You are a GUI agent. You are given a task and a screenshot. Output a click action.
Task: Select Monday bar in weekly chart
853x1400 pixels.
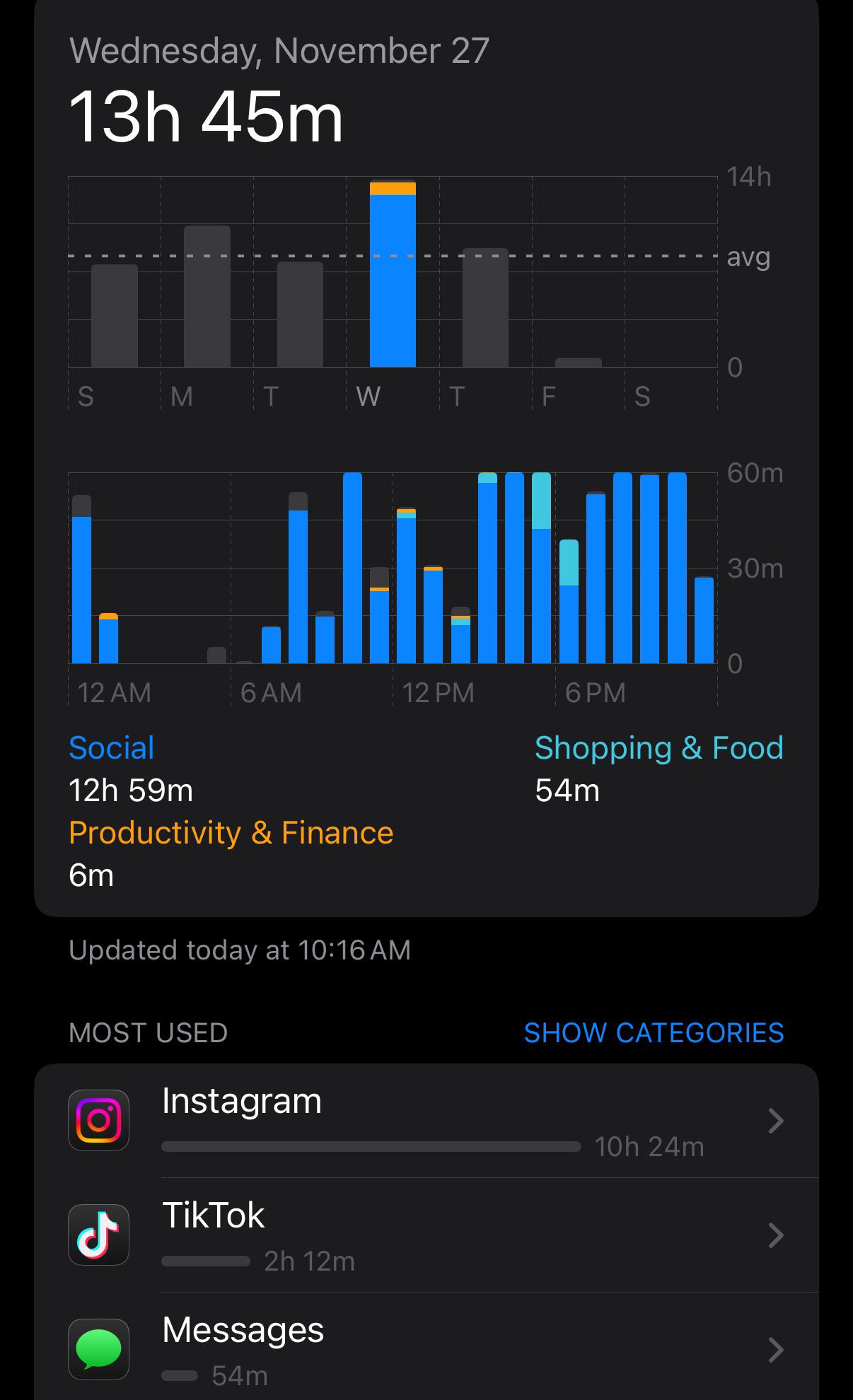(x=207, y=297)
